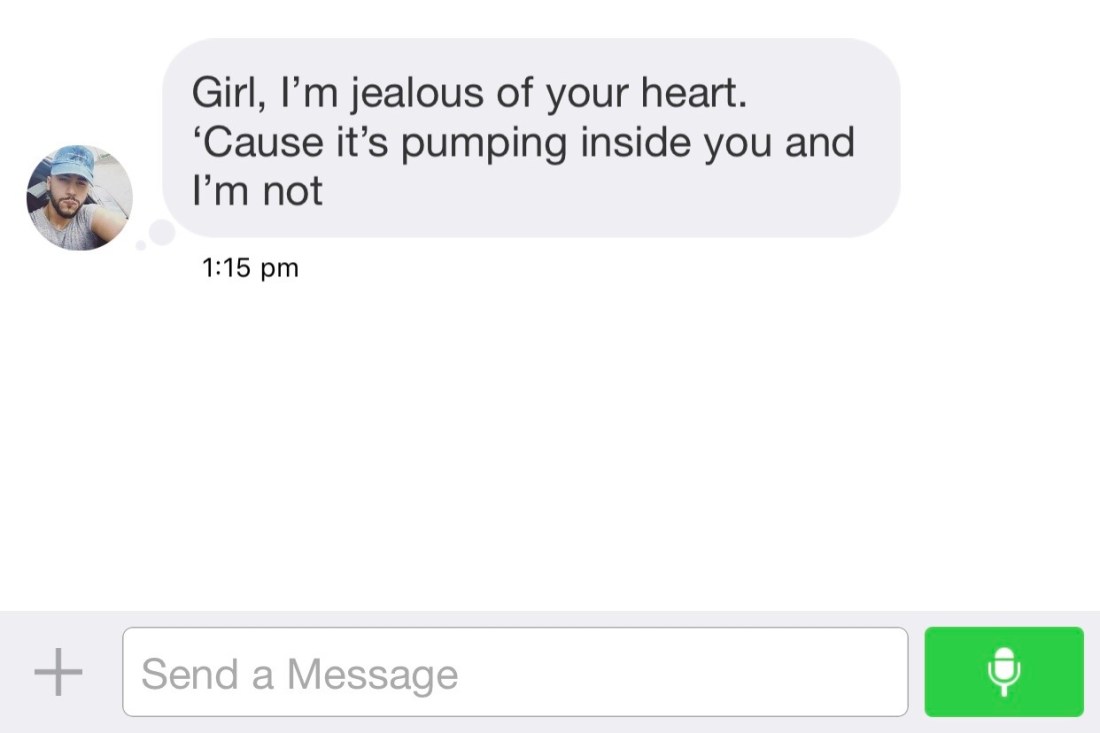The width and height of the screenshot is (1100, 733).
Task: Open the sender's profile picture
Action: 79,197
